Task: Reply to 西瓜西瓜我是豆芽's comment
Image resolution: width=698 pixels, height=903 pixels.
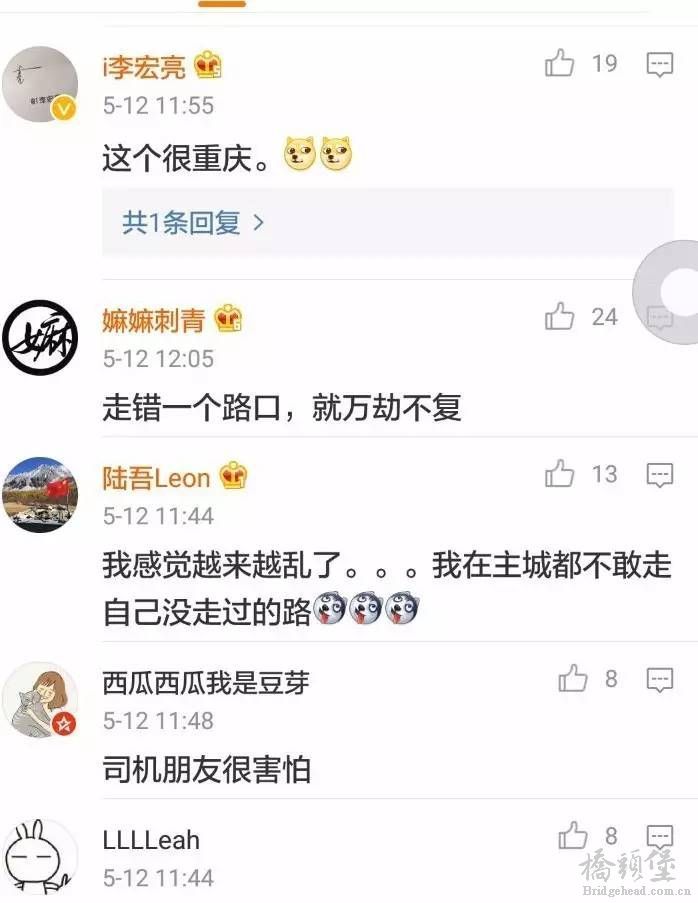Action: [659, 680]
